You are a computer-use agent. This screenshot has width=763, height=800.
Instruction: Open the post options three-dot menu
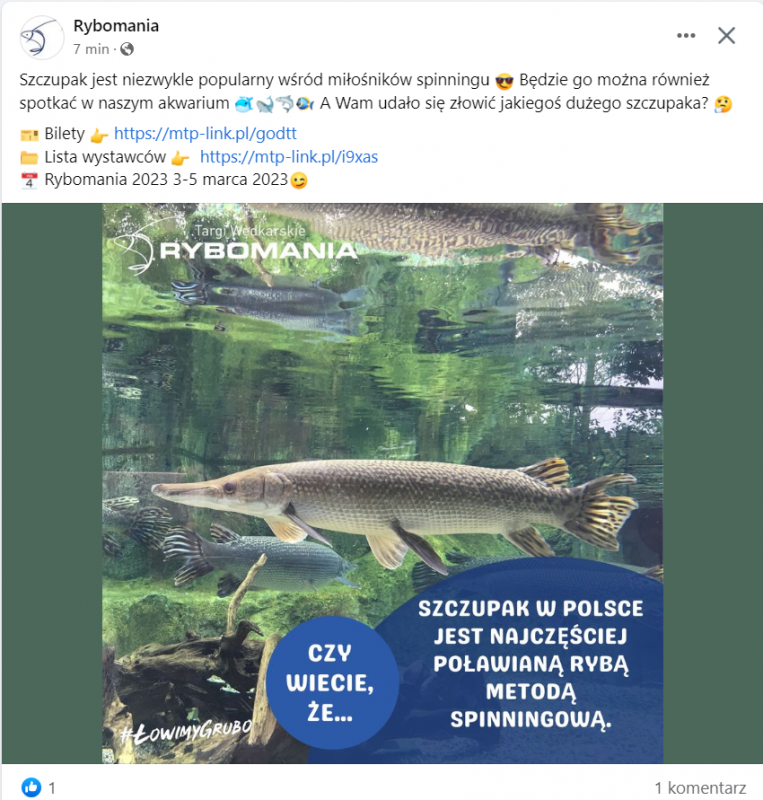click(686, 36)
